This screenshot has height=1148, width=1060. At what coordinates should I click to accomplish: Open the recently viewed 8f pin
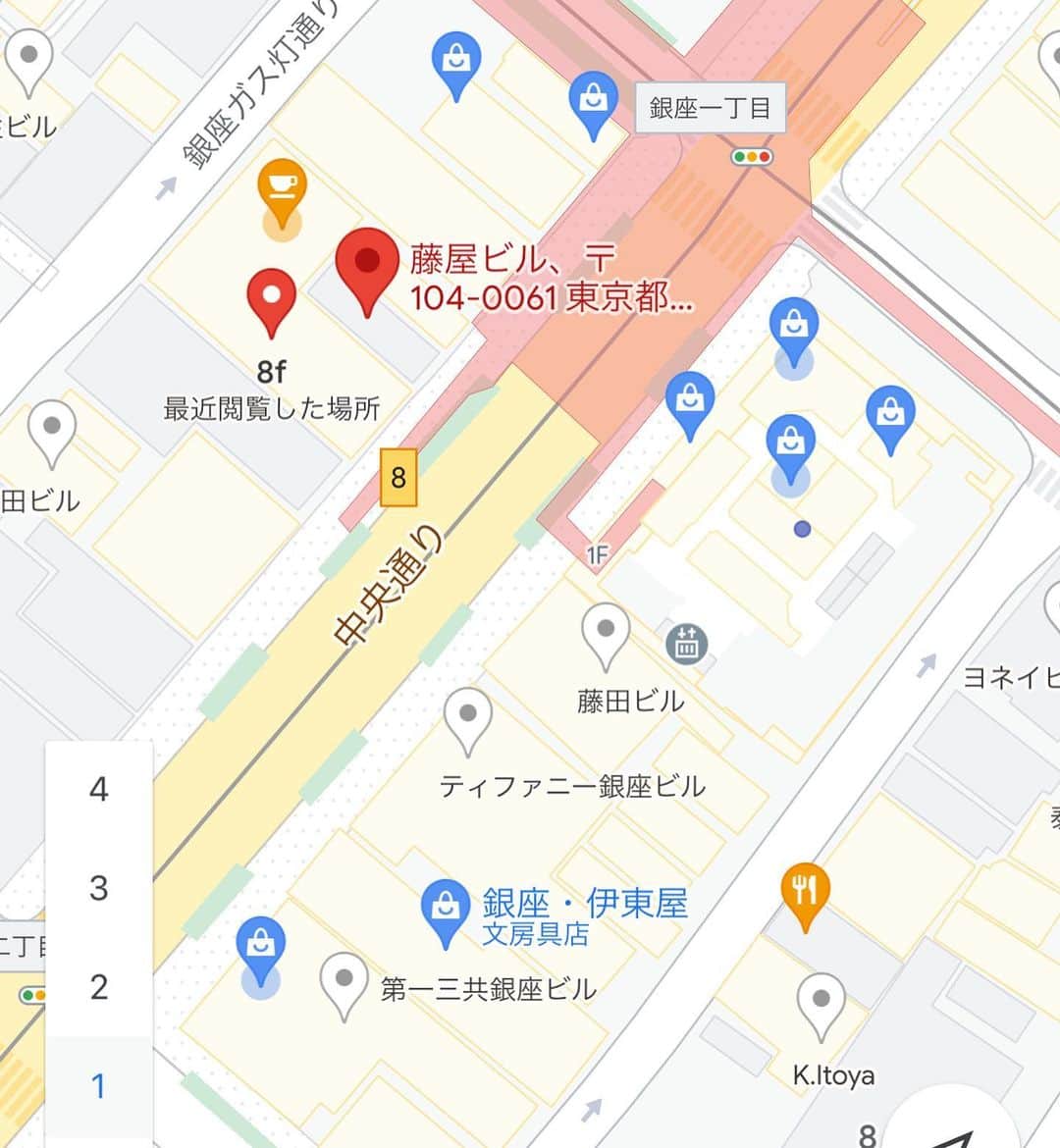(271, 299)
